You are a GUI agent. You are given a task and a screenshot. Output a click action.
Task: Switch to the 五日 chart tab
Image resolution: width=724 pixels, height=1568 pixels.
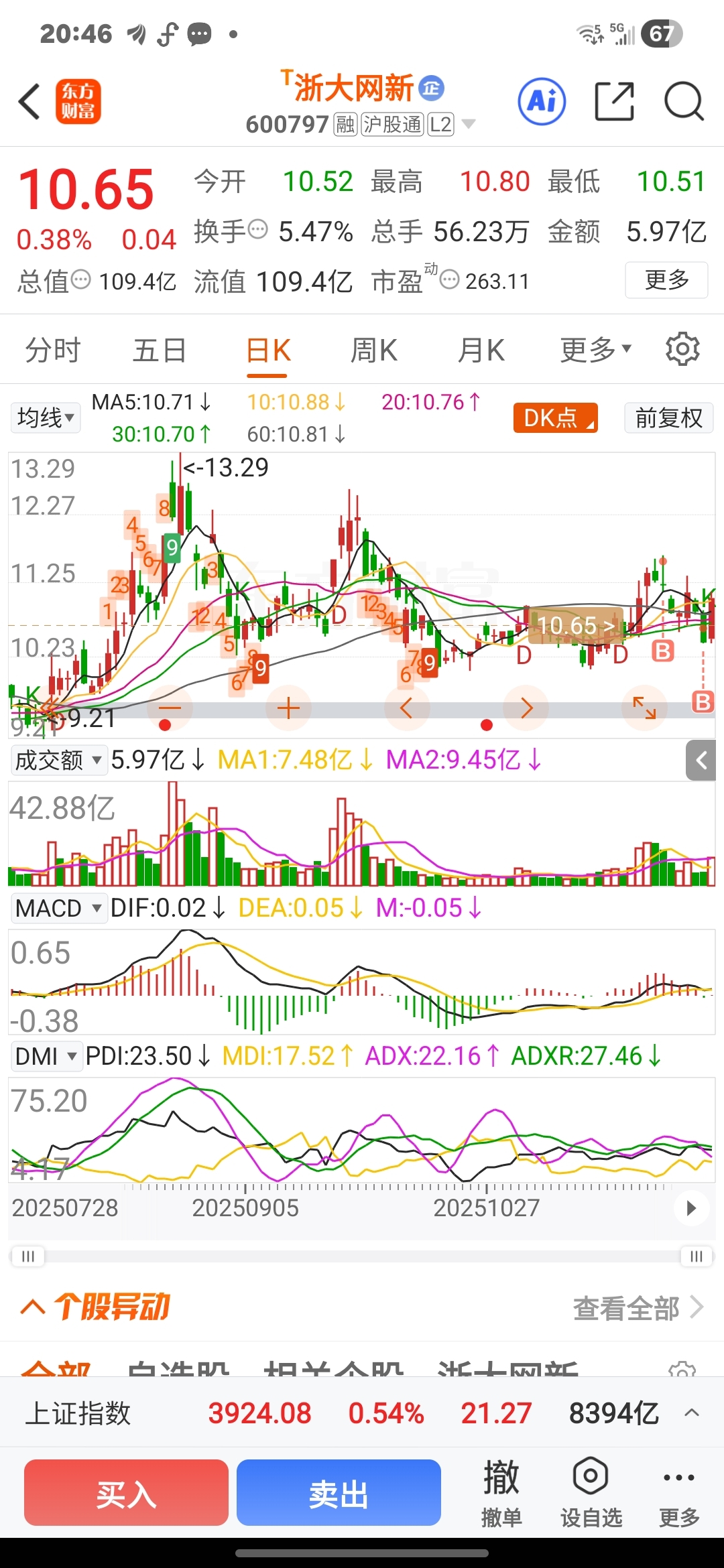pos(160,350)
